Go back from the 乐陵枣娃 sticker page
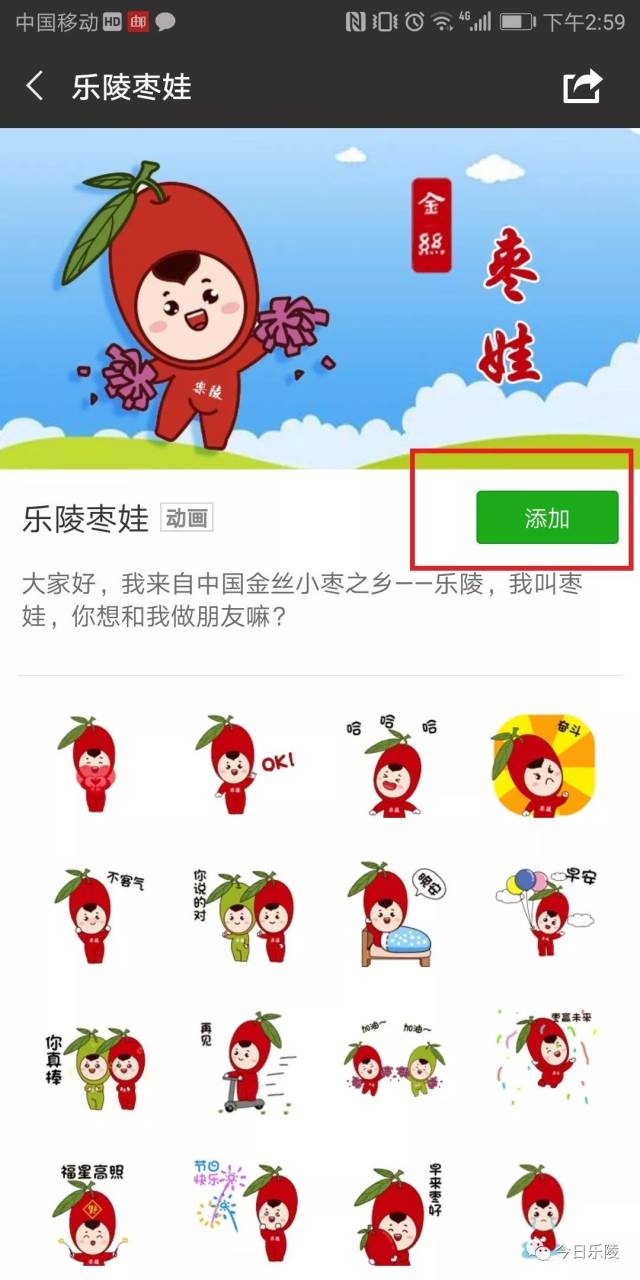Screen dimensions: 640x1280 pyautogui.click(x=35, y=86)
